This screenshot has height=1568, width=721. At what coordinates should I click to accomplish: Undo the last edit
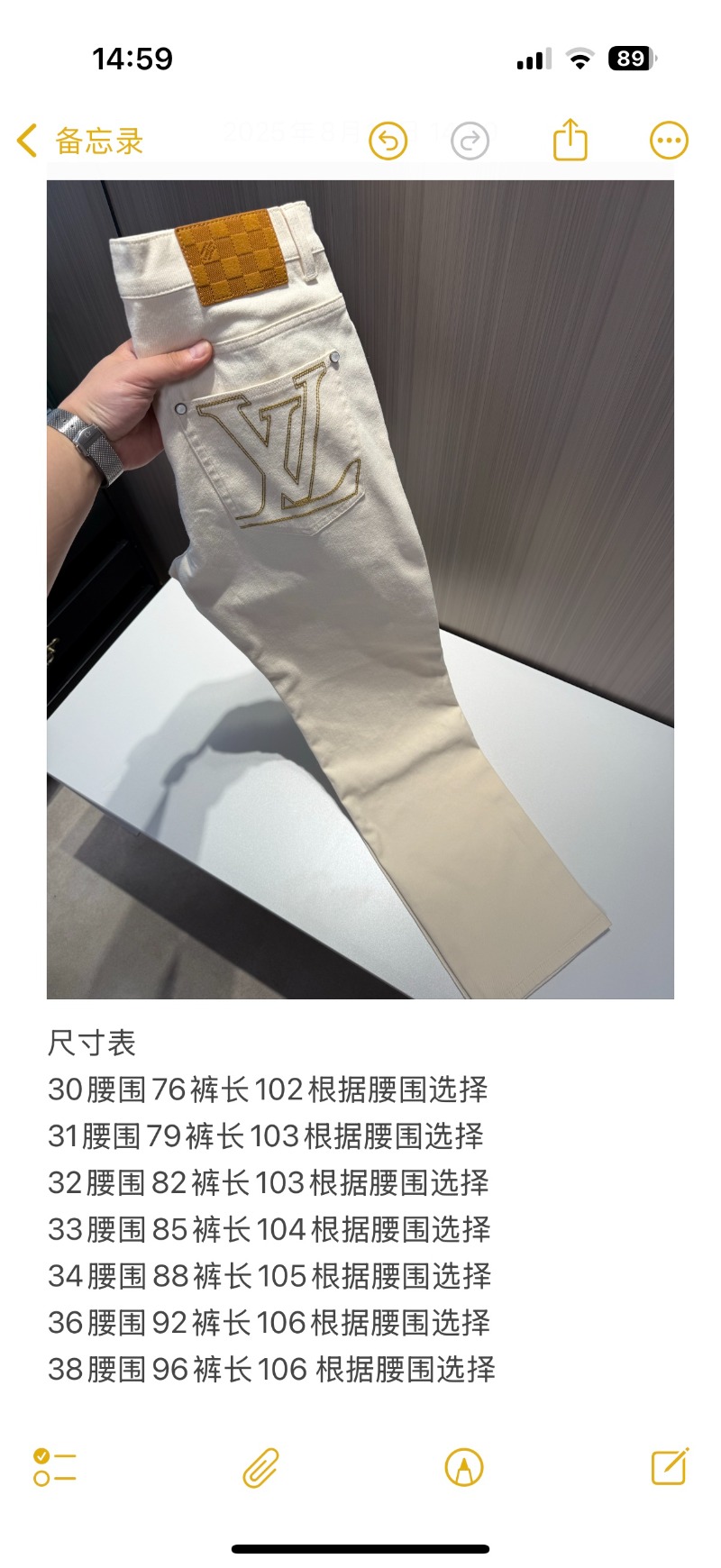[388, 141]
